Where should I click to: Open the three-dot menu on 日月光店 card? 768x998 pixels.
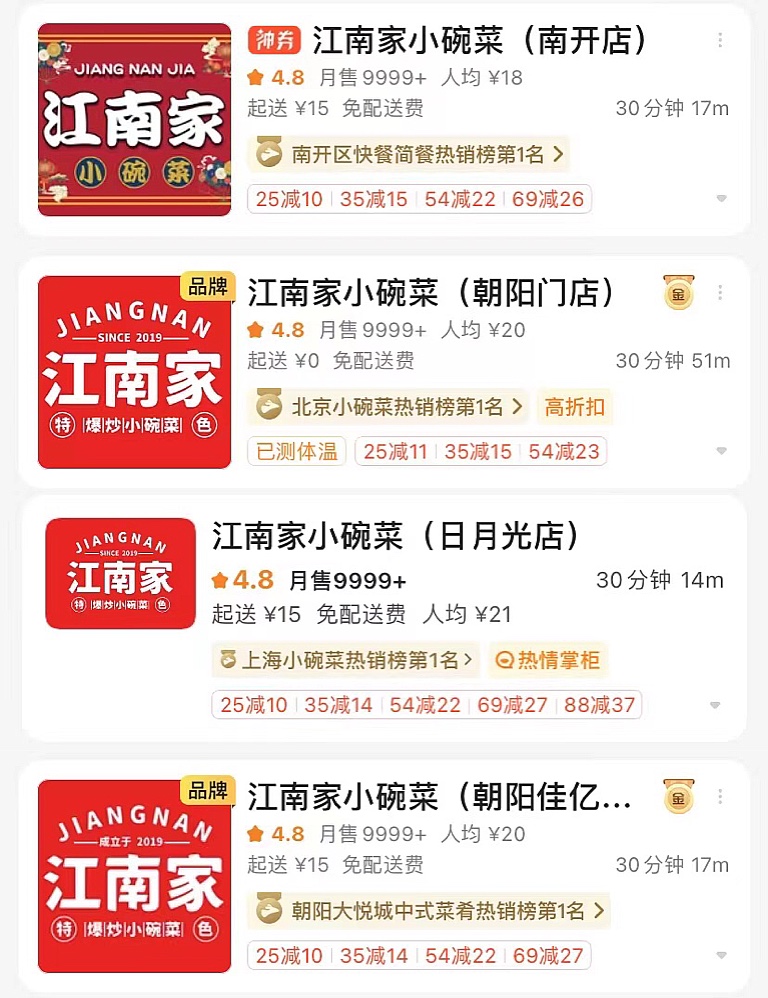tap(721, 538)
